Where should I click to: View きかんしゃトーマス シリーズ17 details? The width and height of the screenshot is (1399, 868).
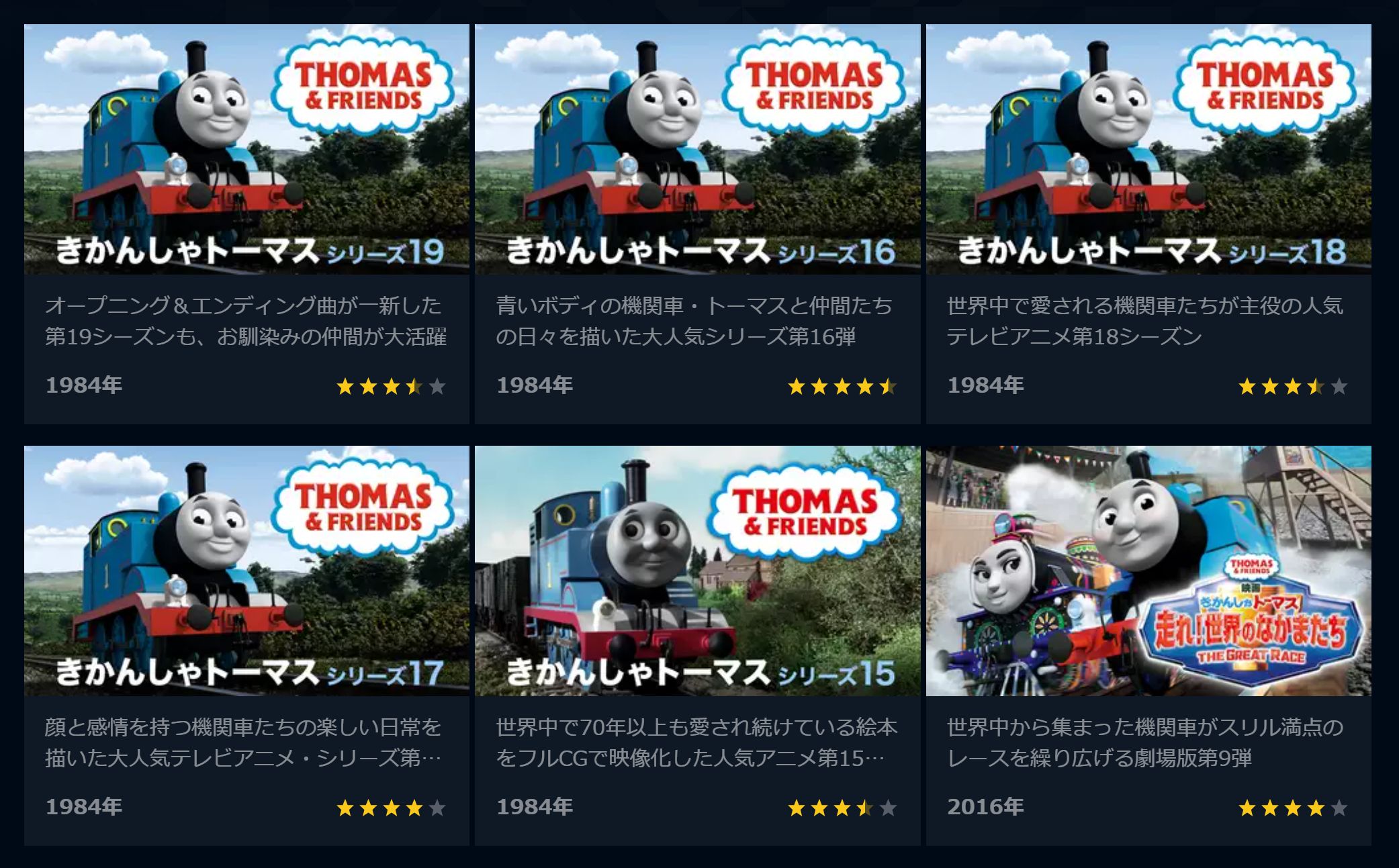pos(246,571)
